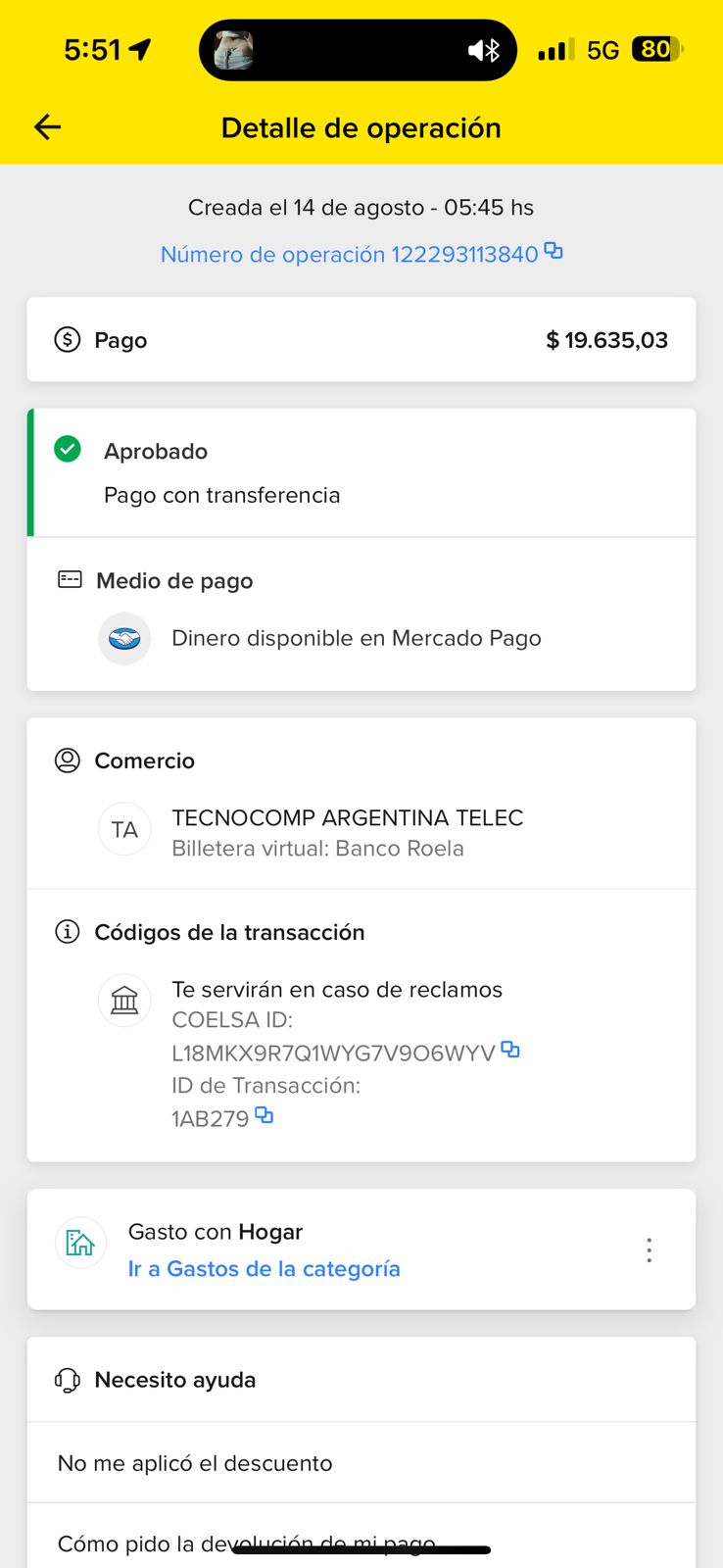This screenshot has width=723, height=1568.
Task: Open Ir a Gastos de la categoría
Action: 264,1269
